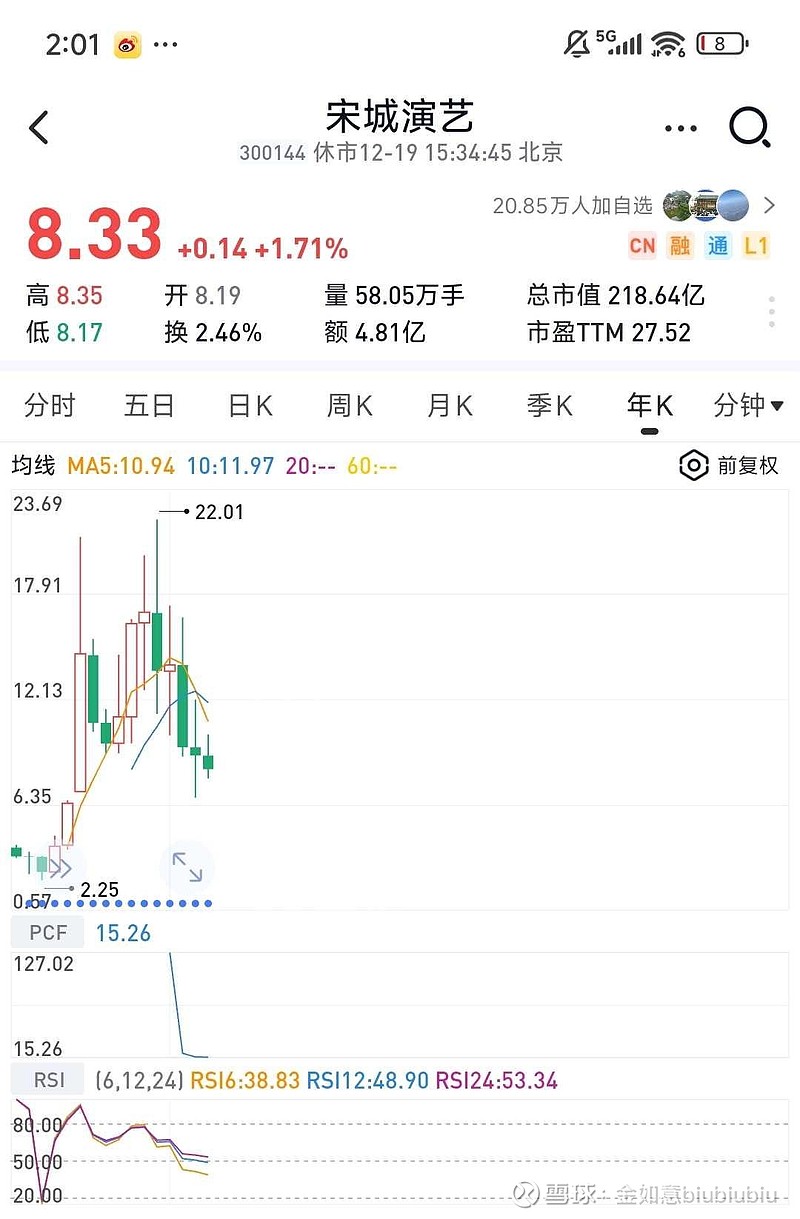Tap the Wi-Fi icon in the status bar
The width and height of the screenshot is (800, 1219).
point(666,42)
